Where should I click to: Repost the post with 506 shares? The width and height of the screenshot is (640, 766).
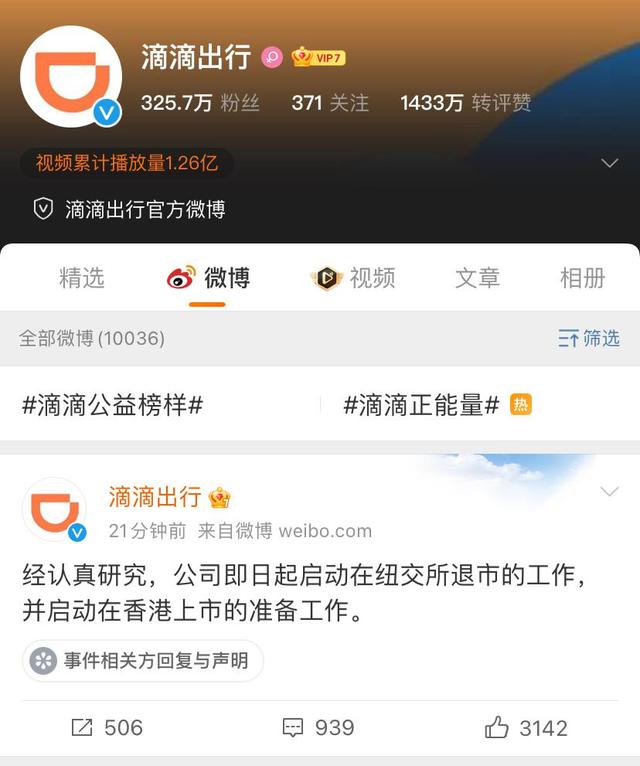(108, 727)
